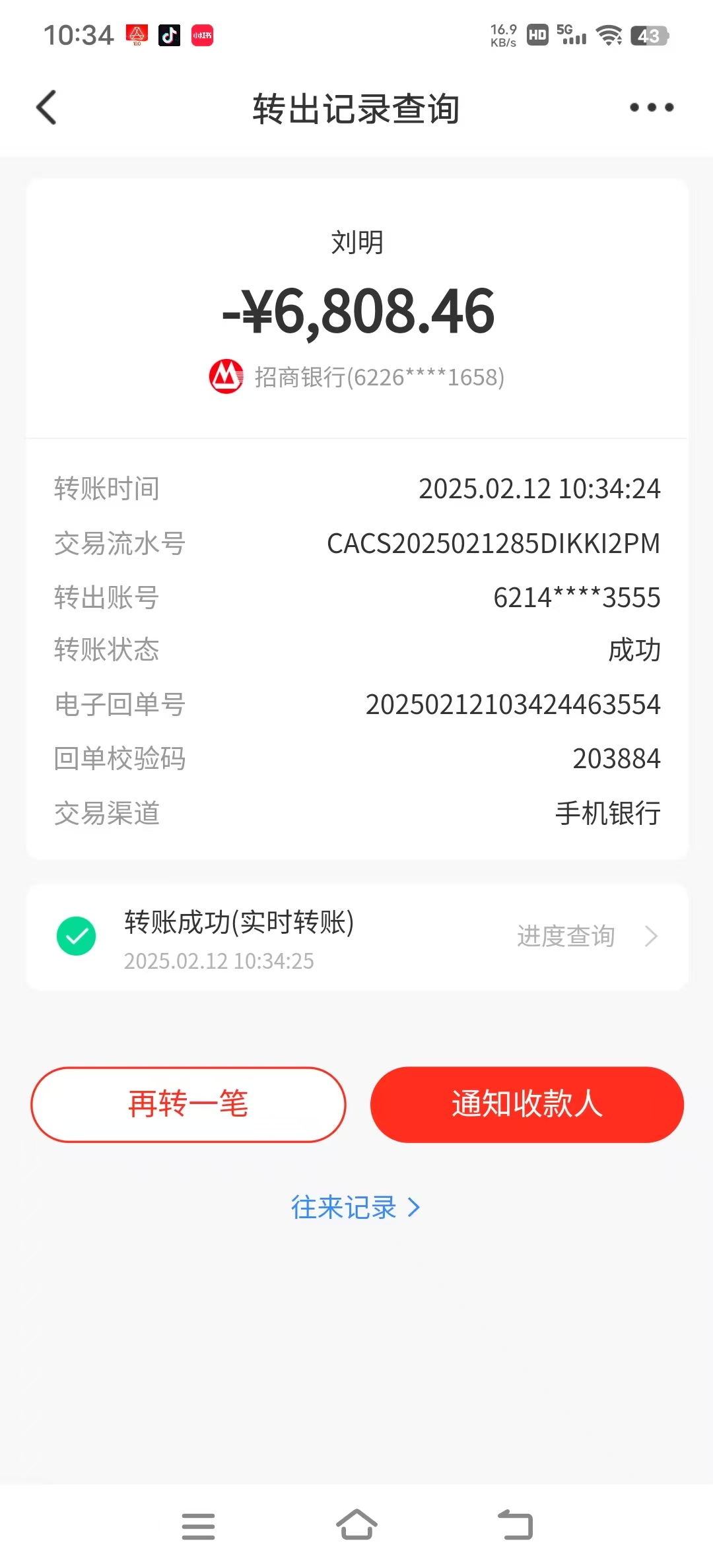Go to the system home screen
713x1568 pixels.
[356, 1526]
